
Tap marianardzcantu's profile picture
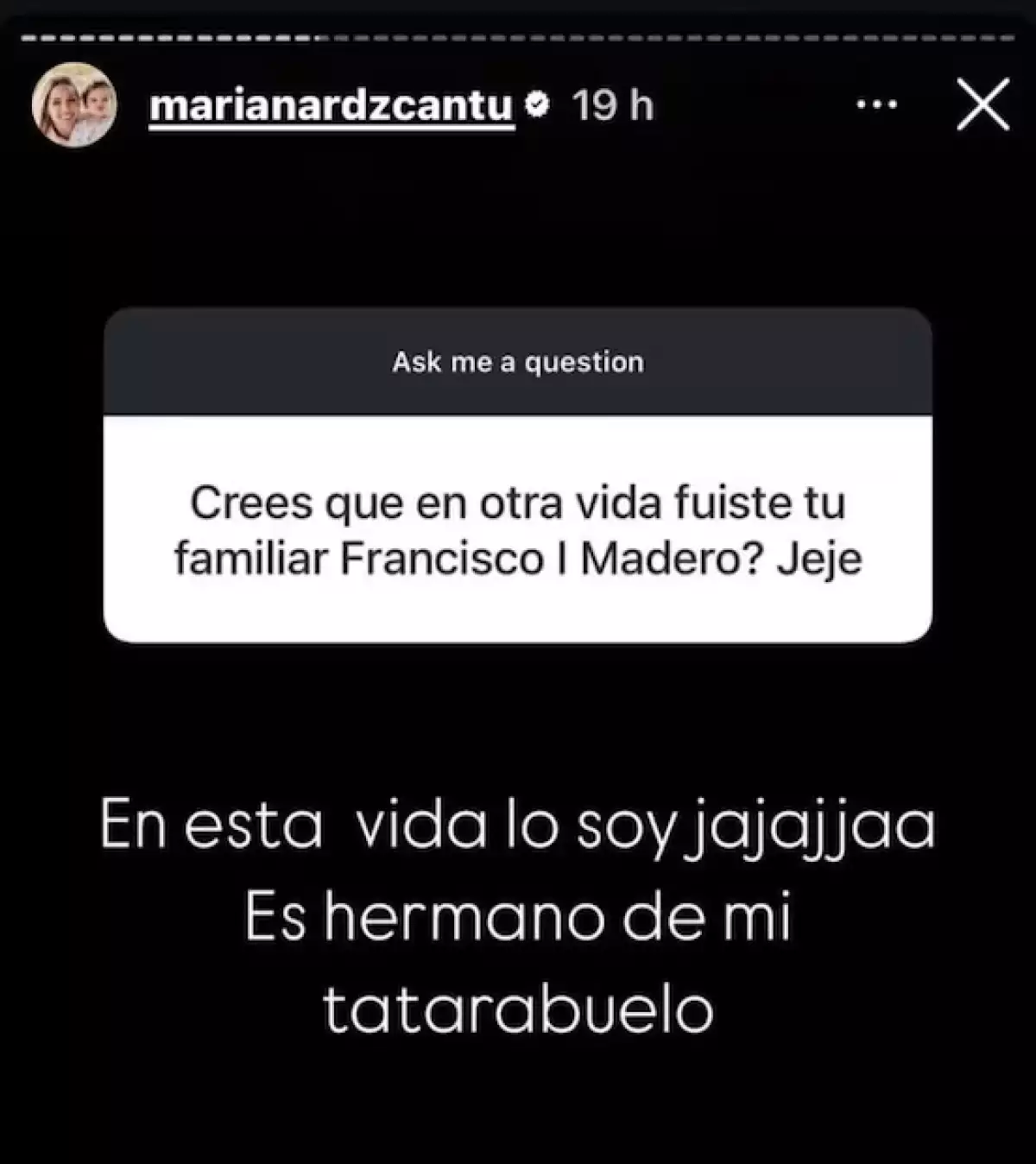74,105
